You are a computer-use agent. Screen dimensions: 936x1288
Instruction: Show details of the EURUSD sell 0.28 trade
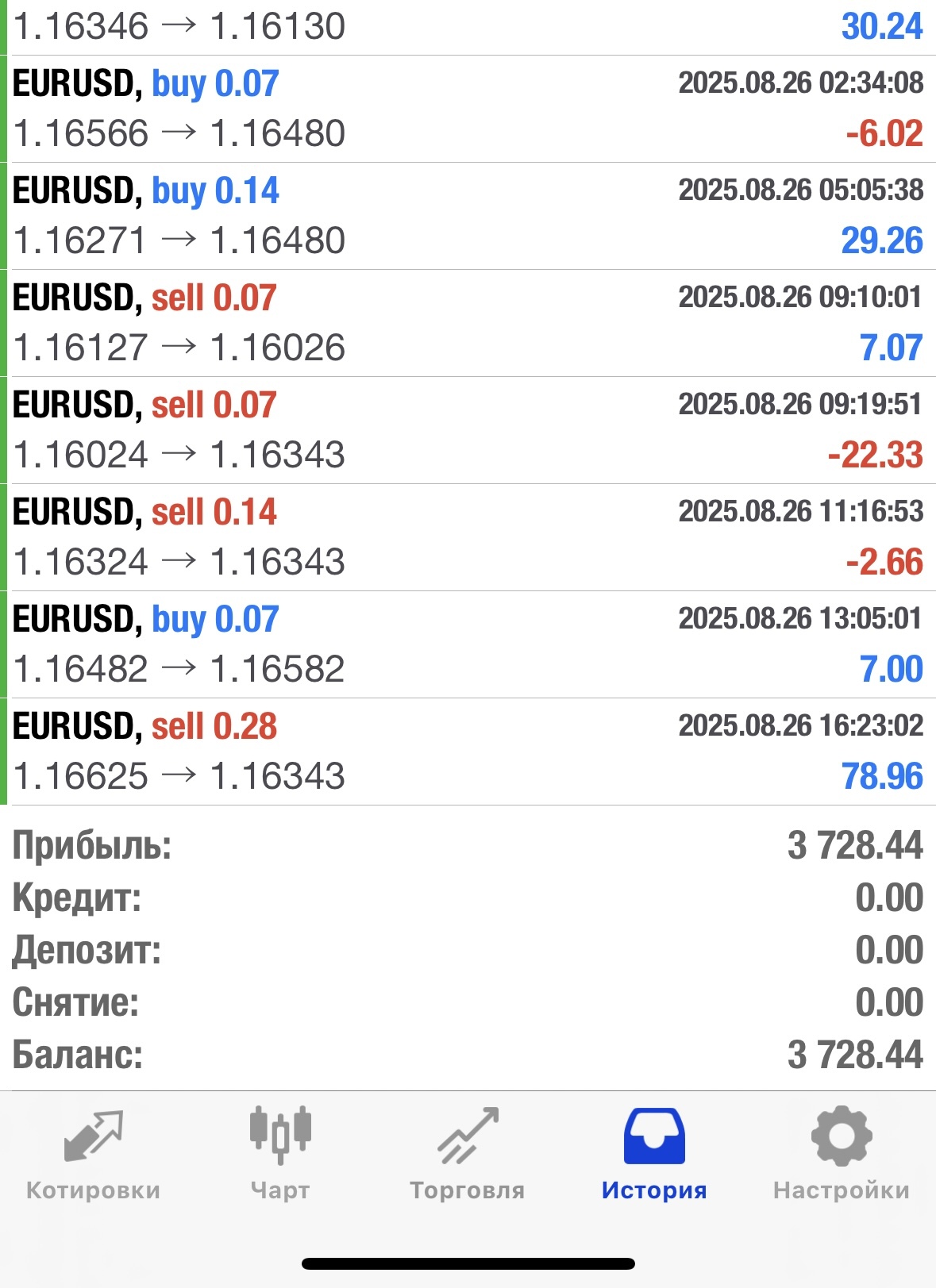(468, 752)
